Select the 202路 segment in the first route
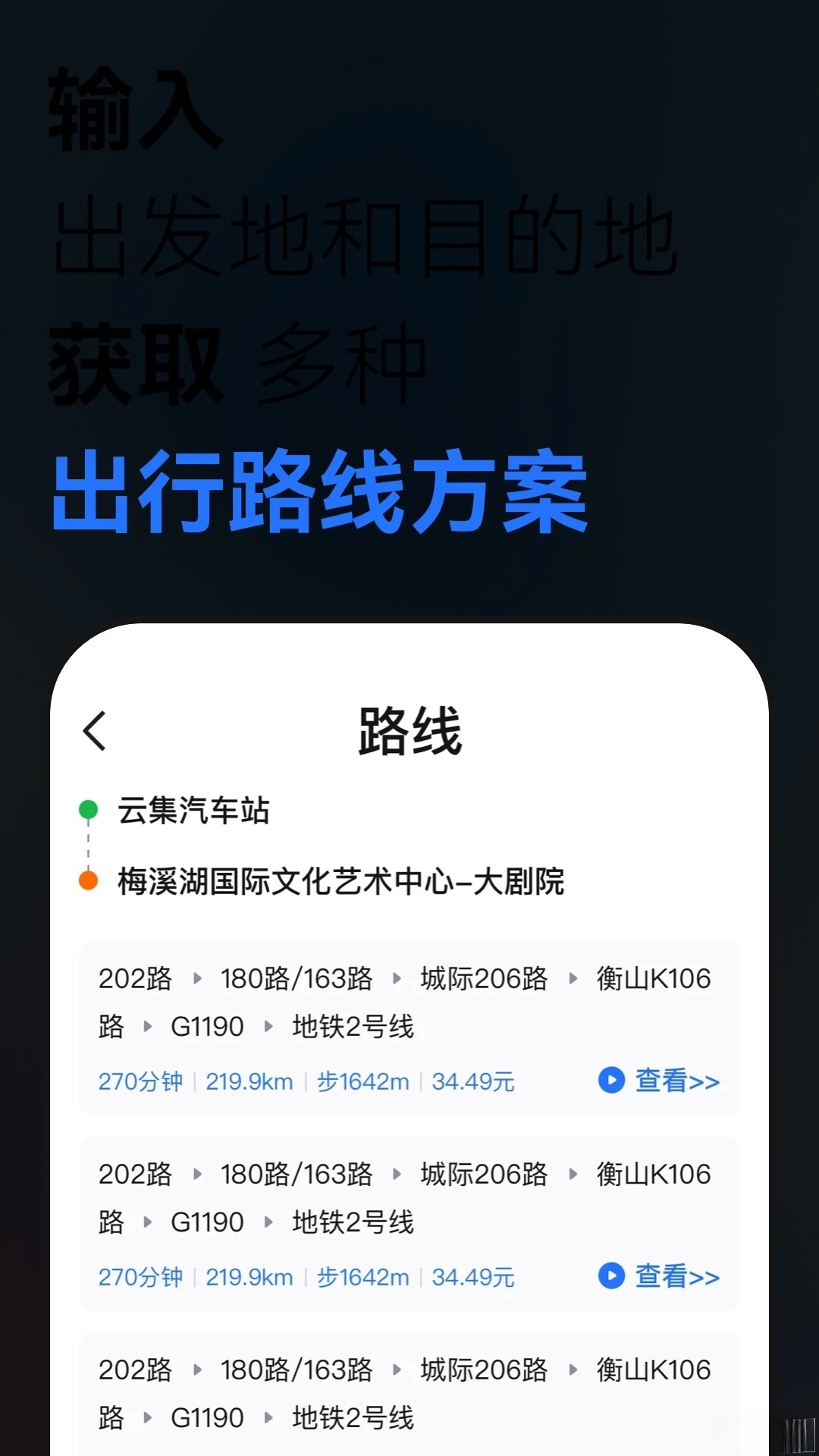The height and width of the screenshot is (1456, 819). pos(134,978)
